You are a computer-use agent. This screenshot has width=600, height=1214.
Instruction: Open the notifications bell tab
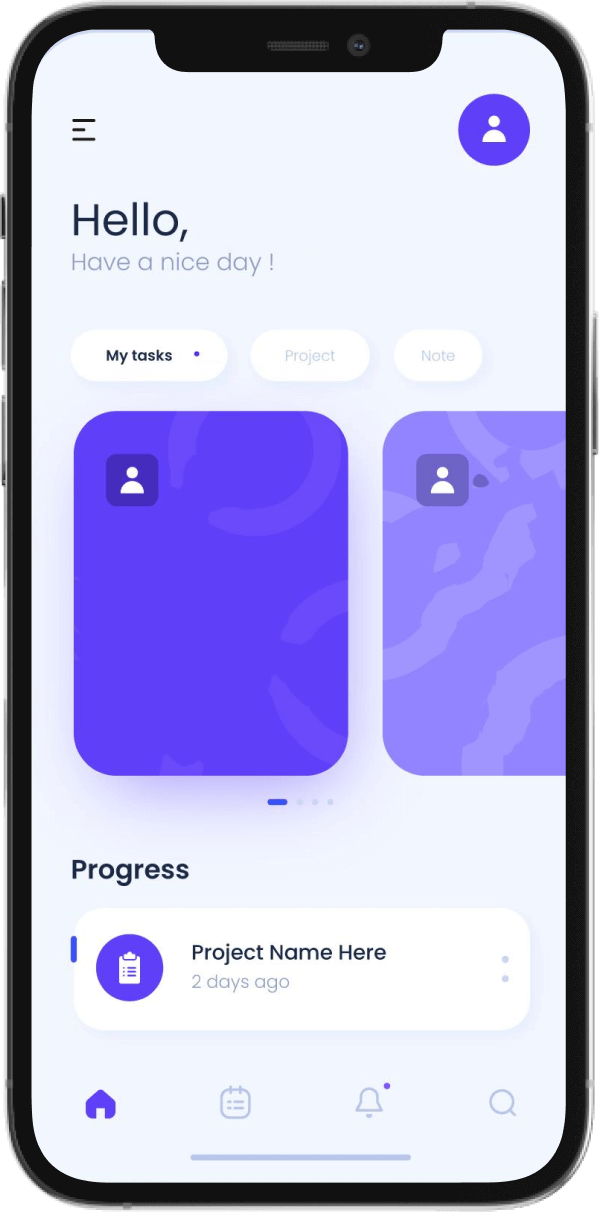[x=369, y=1102]
